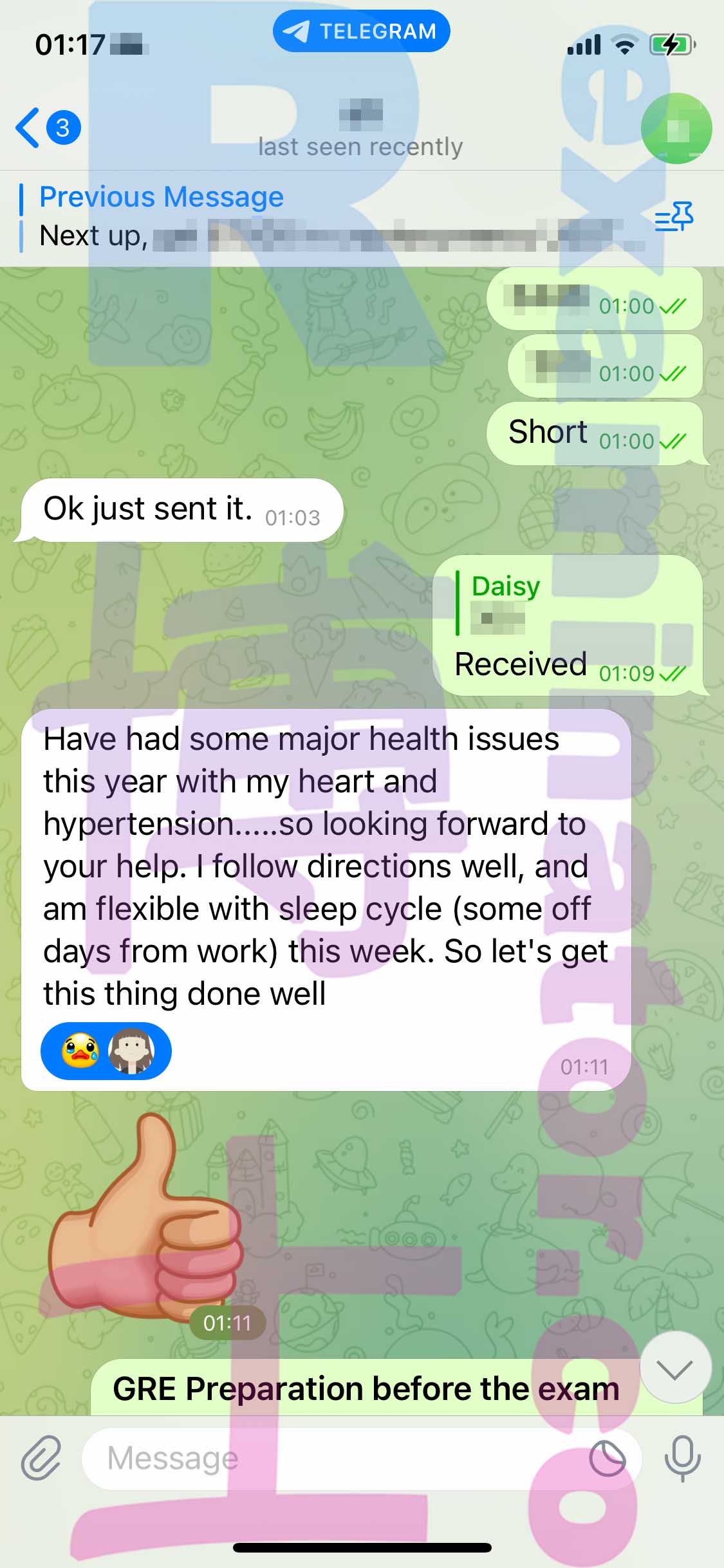Jump down to the latest messages
Viewport: 724px width, 1568px height.
coord(676,1367)
